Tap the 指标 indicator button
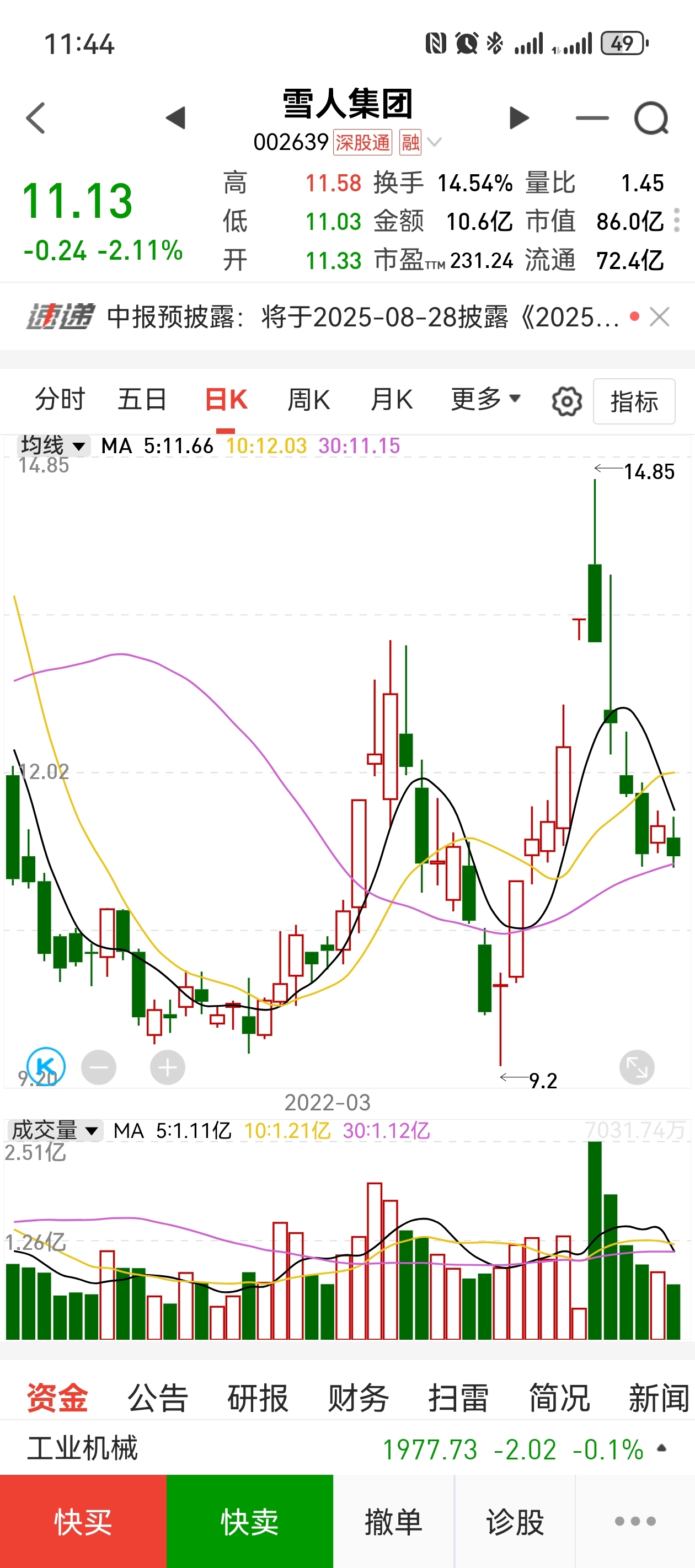 click(634, 402)
